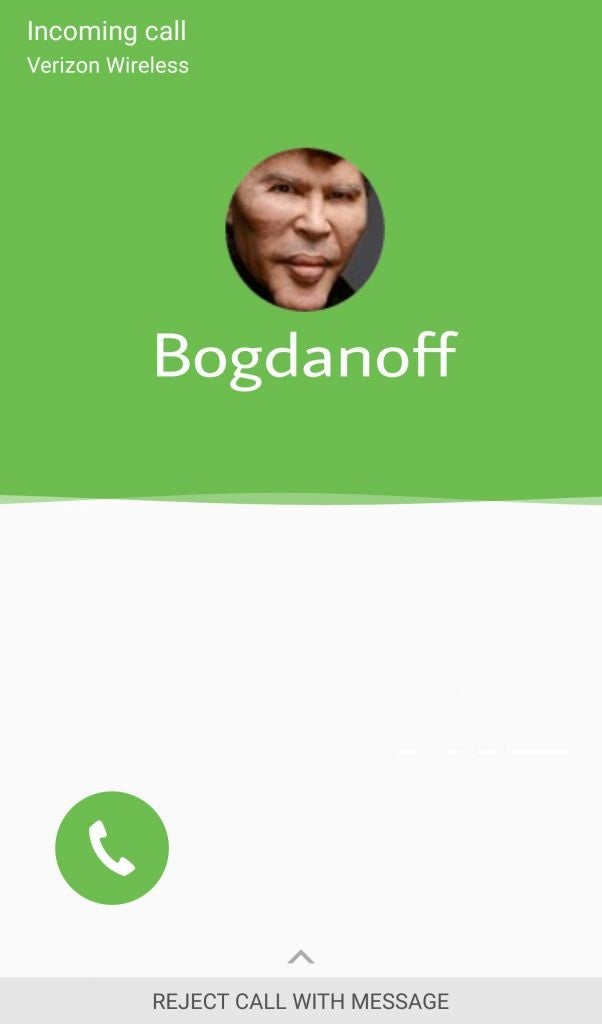The height and width of the screenshot is (1024, 602).
Task: Open Reject Call With Message panel
Action: coord(301,1000)
